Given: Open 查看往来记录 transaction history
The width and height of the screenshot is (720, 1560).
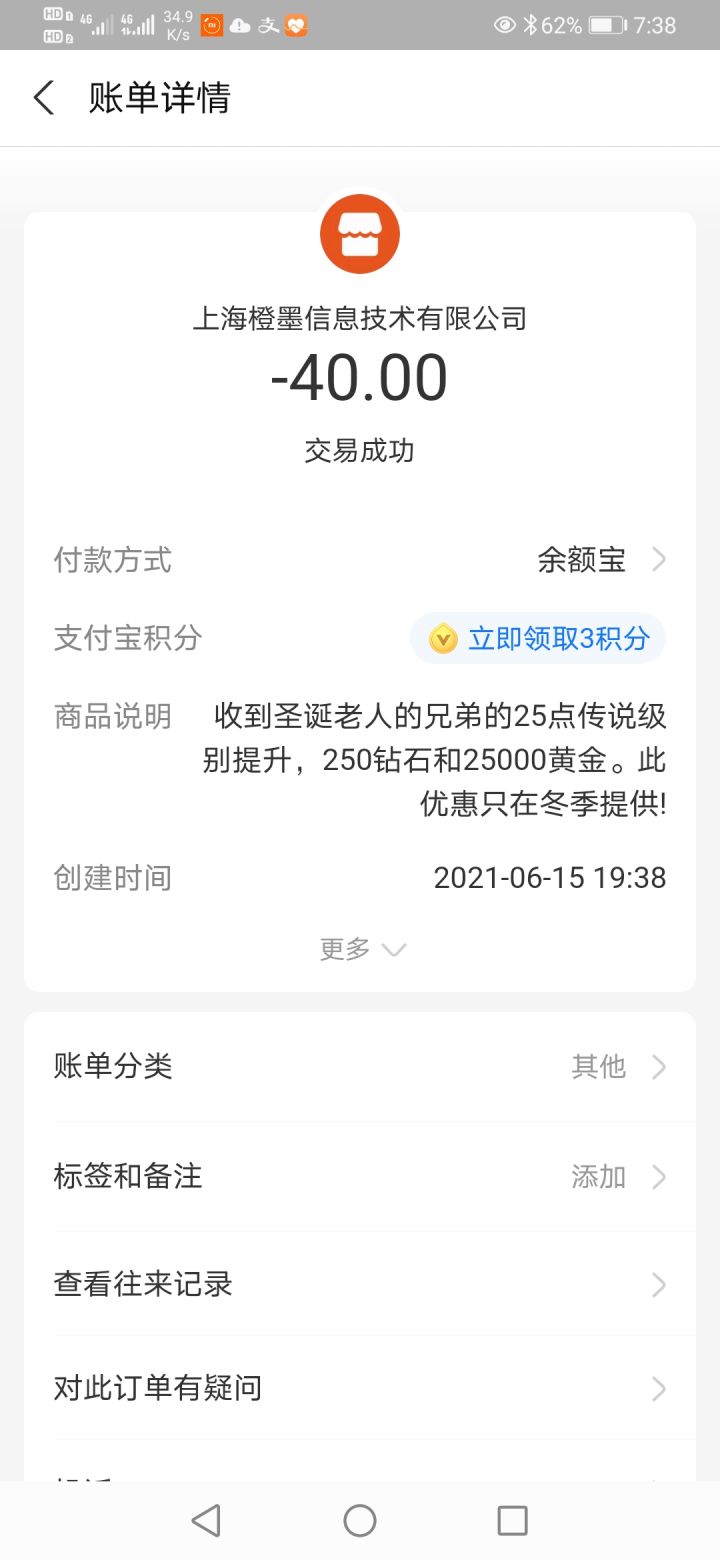Looking at the screenshot, I should tap(360, 1284).
